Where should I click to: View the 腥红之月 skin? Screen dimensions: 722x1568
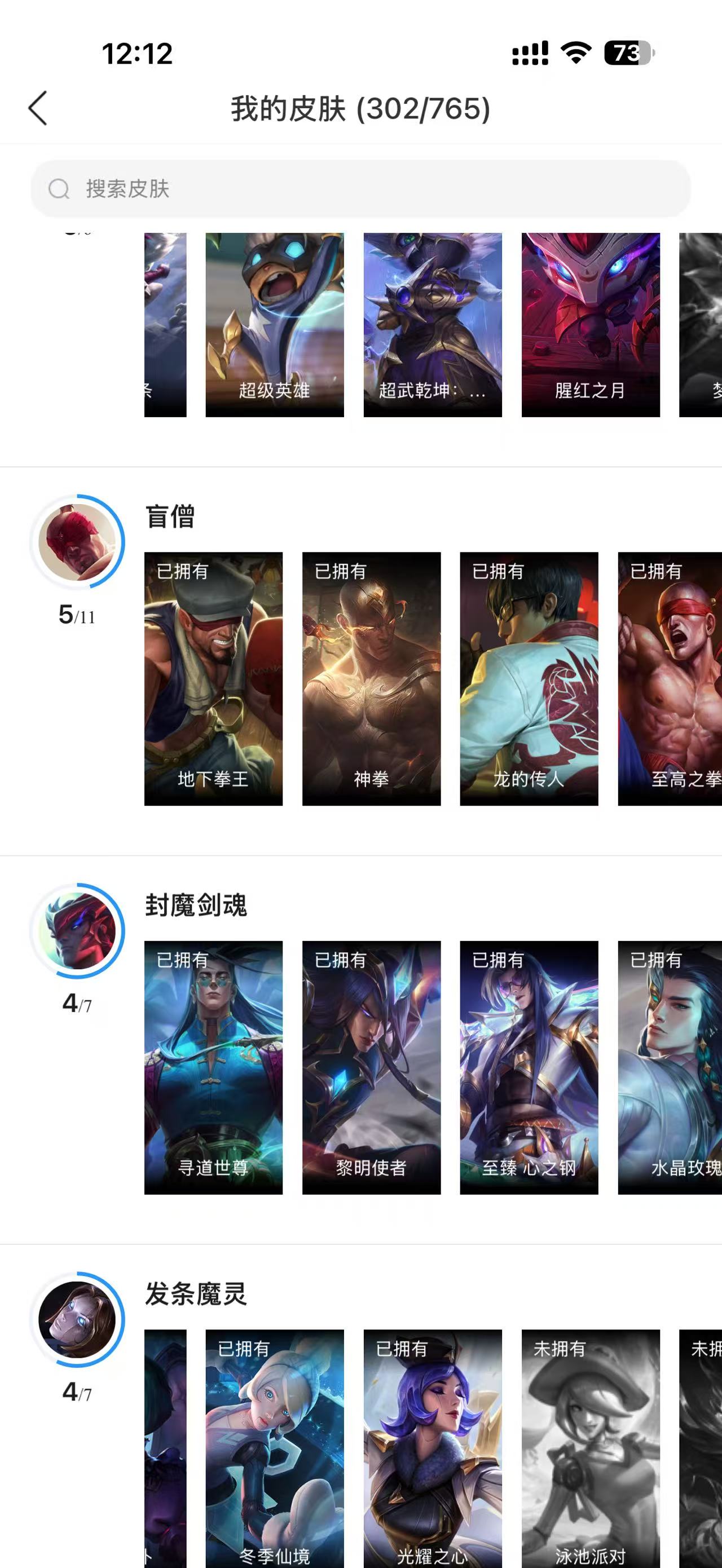pos(591,324)
